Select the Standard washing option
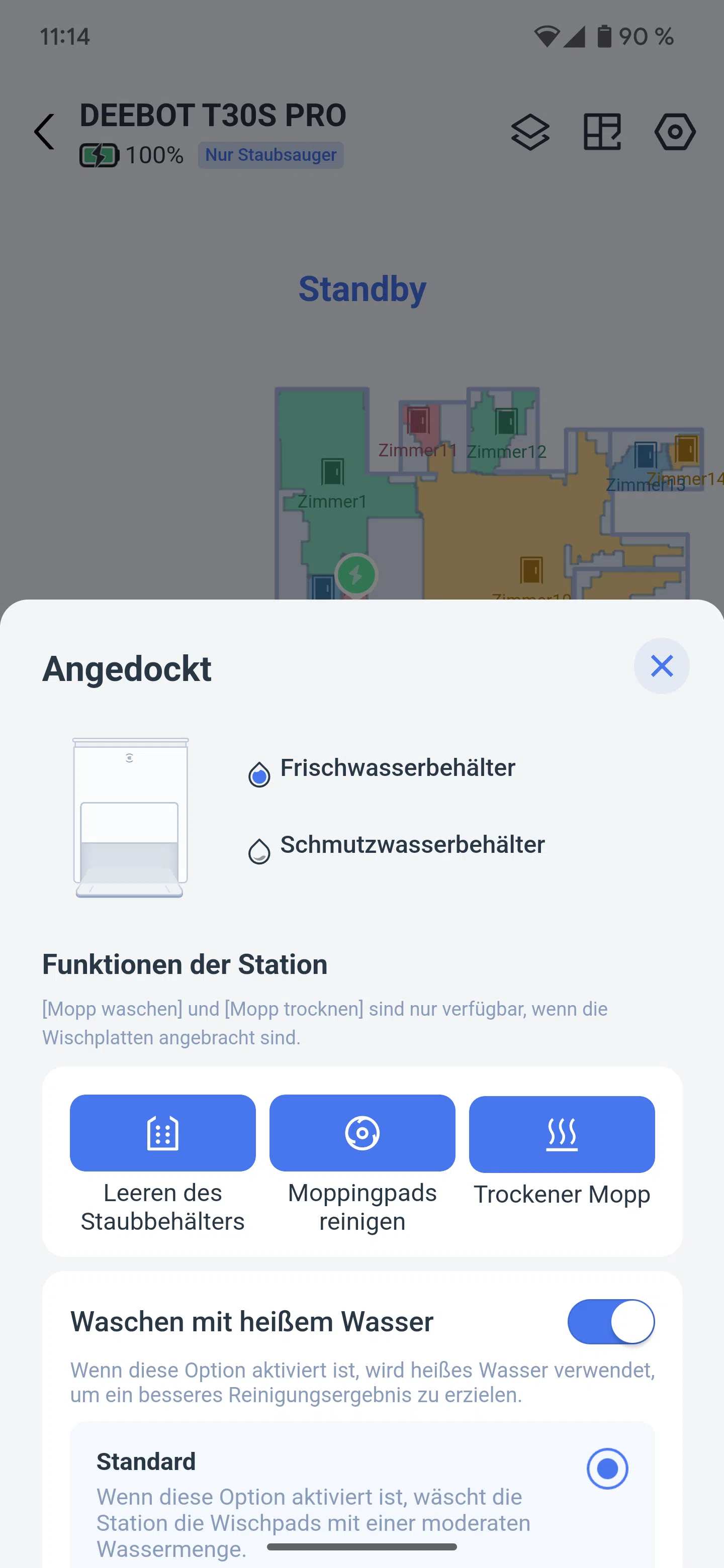724x1568 pixels. pos(607,1468)
